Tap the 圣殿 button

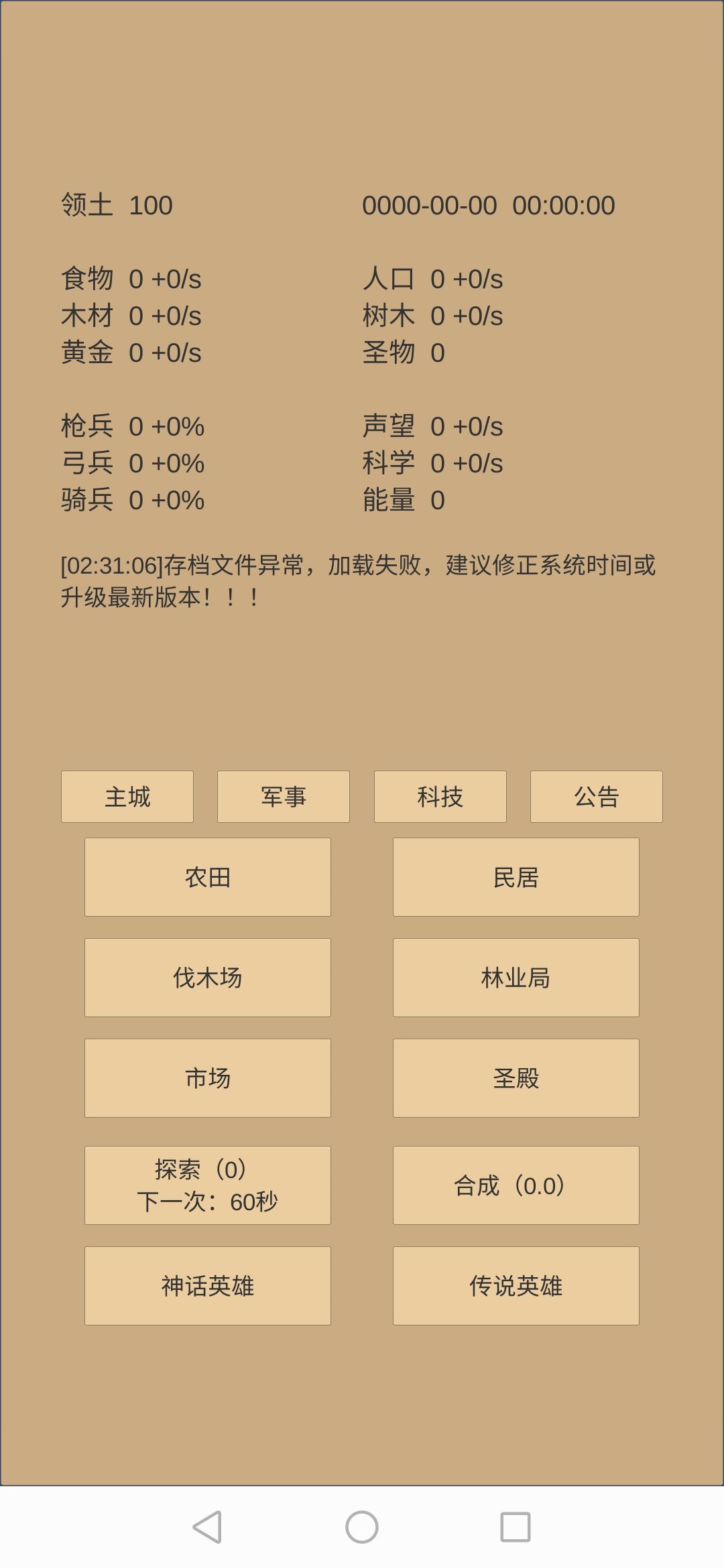pos(516,1078)
